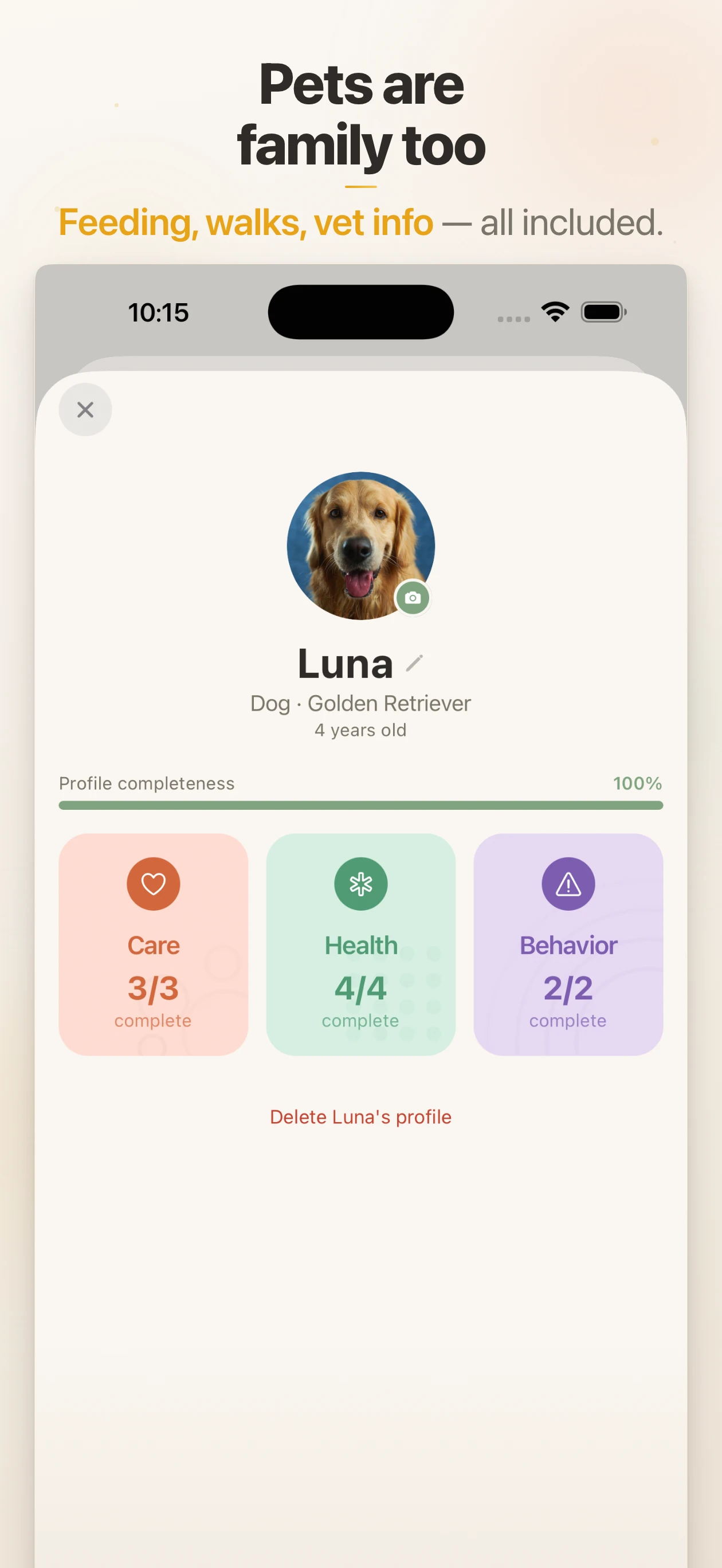Tap the Dog · Golden Retriever breed label

pos(360,703)
